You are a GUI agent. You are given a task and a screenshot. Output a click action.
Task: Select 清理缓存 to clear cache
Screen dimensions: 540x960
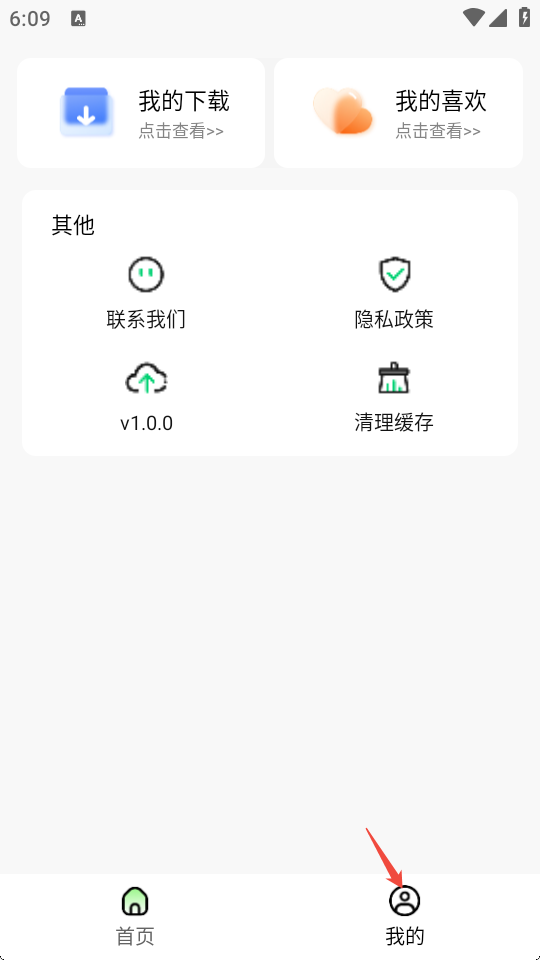click(x=394, y=397)
